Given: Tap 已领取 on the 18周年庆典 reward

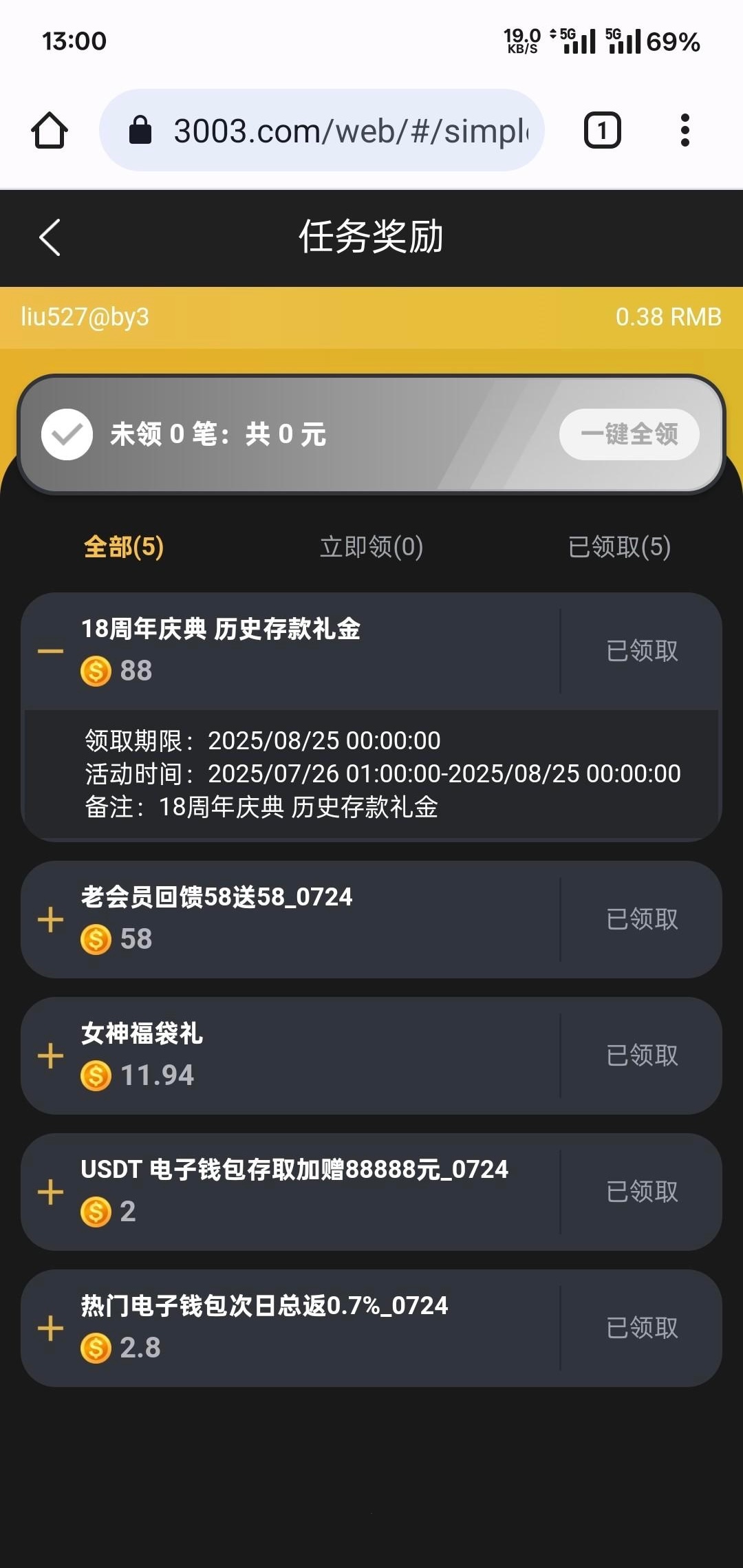Looking at the screenshot, I should click(642, 651).
